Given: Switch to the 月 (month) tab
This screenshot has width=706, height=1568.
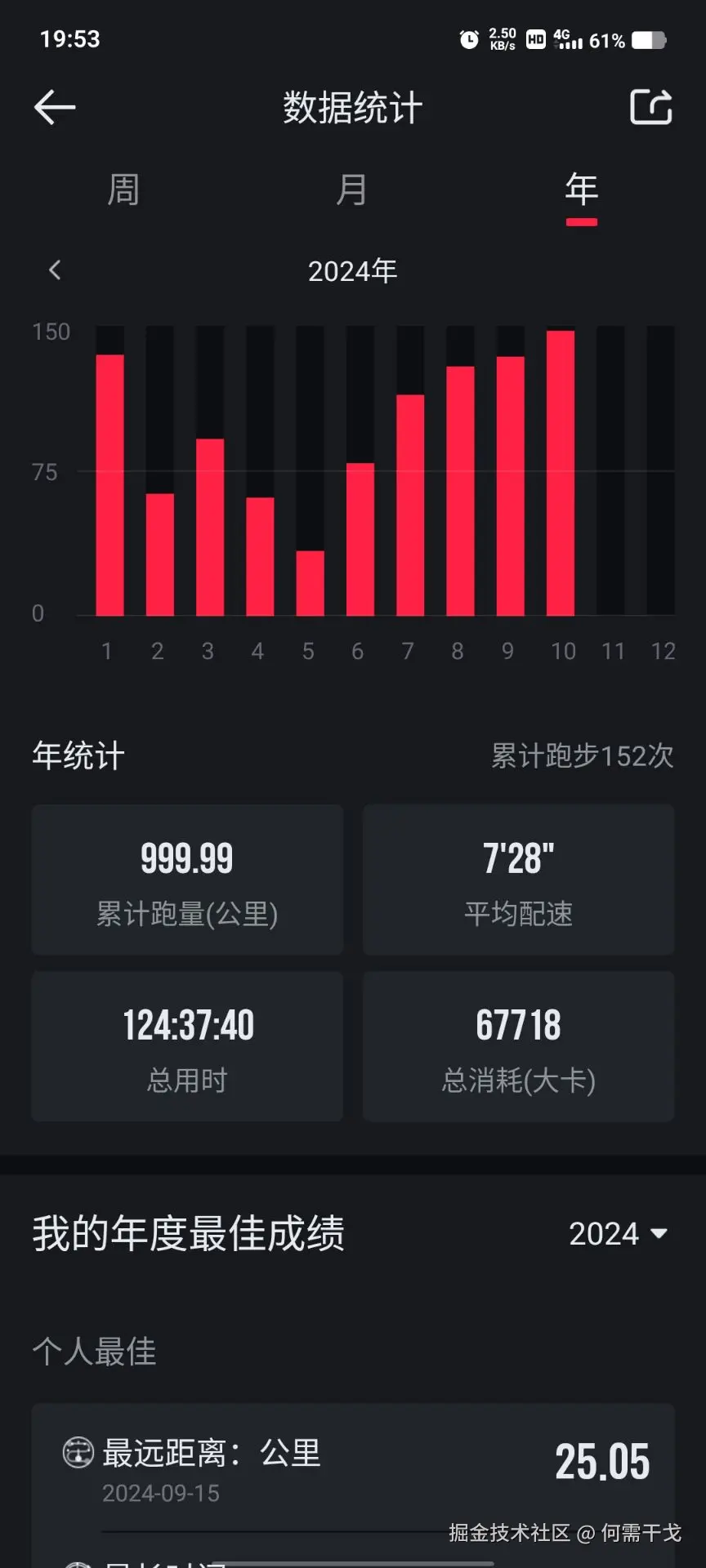Looking at the screenshot, I should (352, 189).
